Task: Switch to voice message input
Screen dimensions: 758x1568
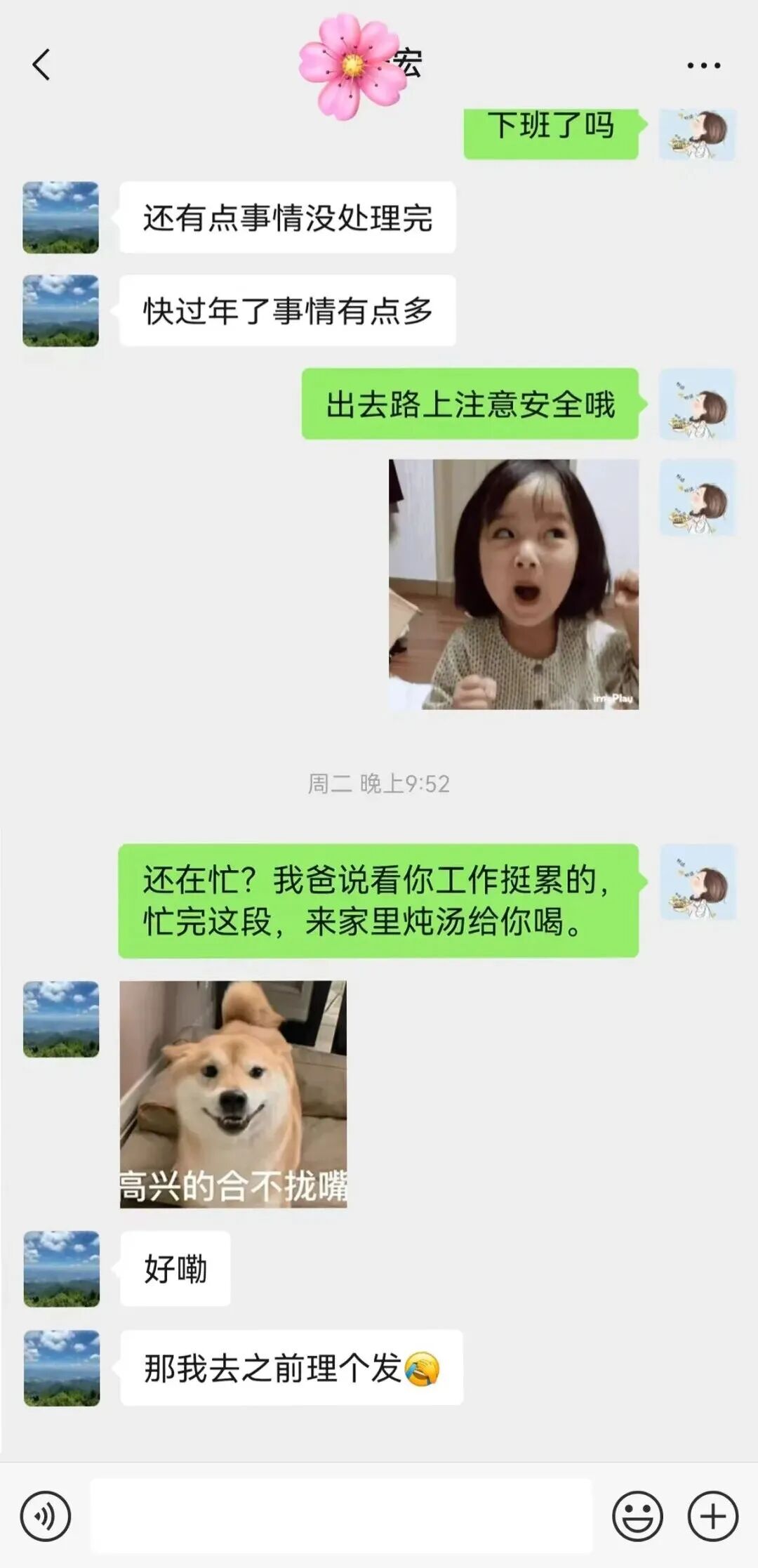Action: coord(46,1516)
